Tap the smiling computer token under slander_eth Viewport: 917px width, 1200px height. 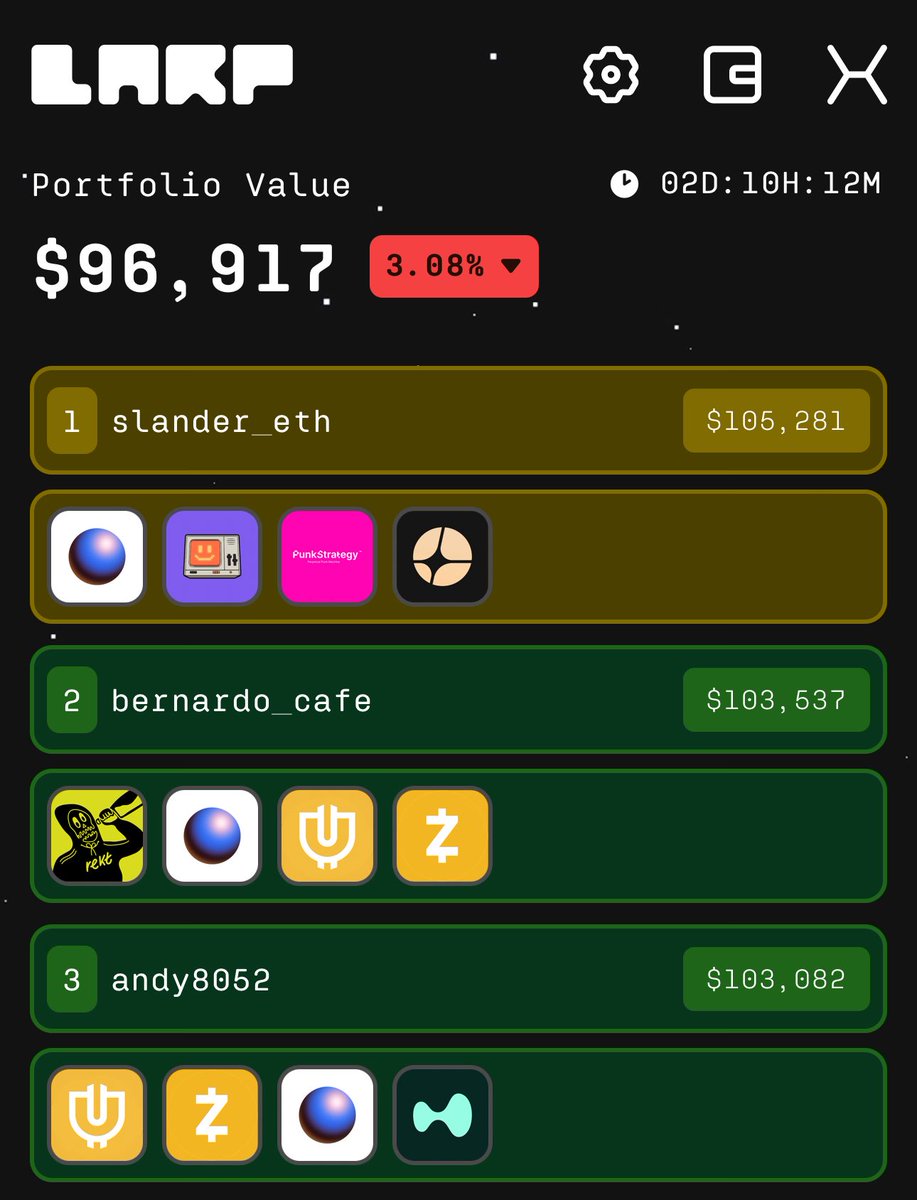(x=212, y=556)
